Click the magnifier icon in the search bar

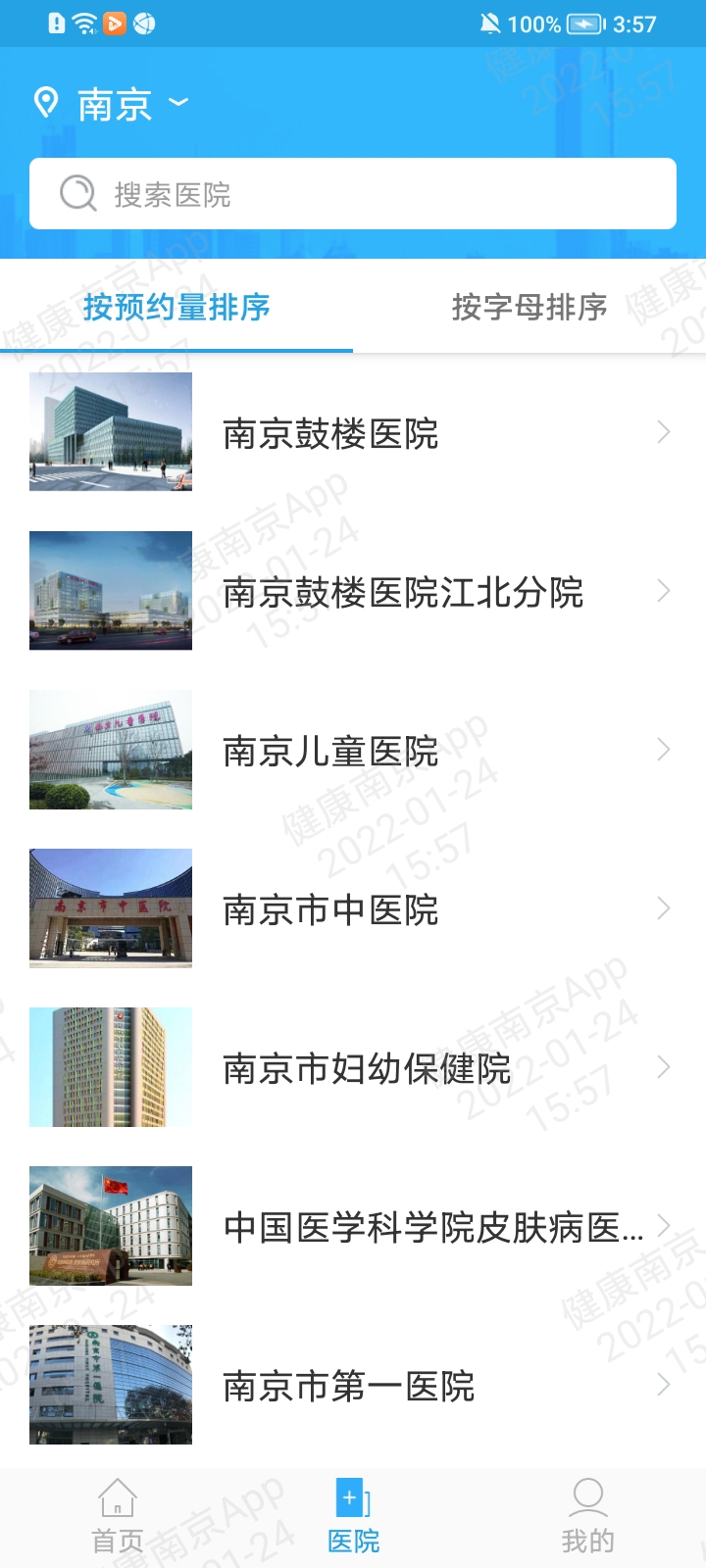tap(76, 193)
